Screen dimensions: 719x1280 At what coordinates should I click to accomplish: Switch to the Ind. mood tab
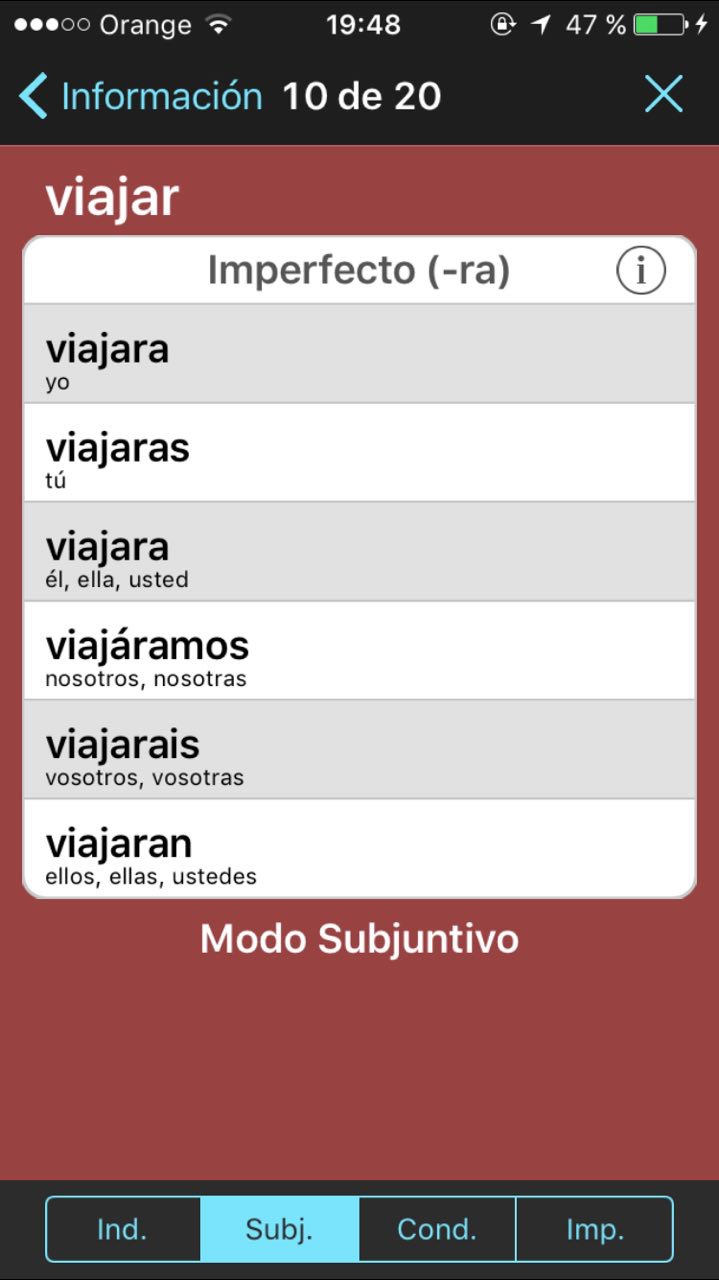pyautogui.click(x=123, y=1229)
